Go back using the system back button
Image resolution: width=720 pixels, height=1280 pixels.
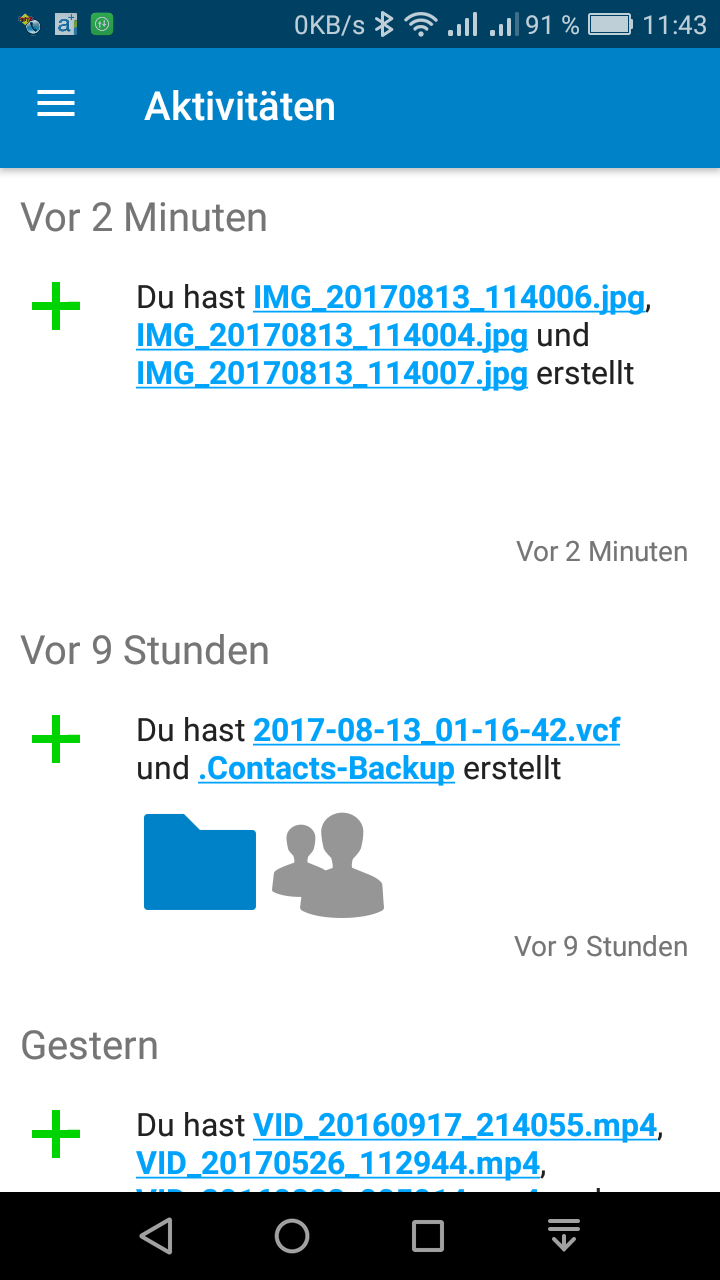[156, 1236]
